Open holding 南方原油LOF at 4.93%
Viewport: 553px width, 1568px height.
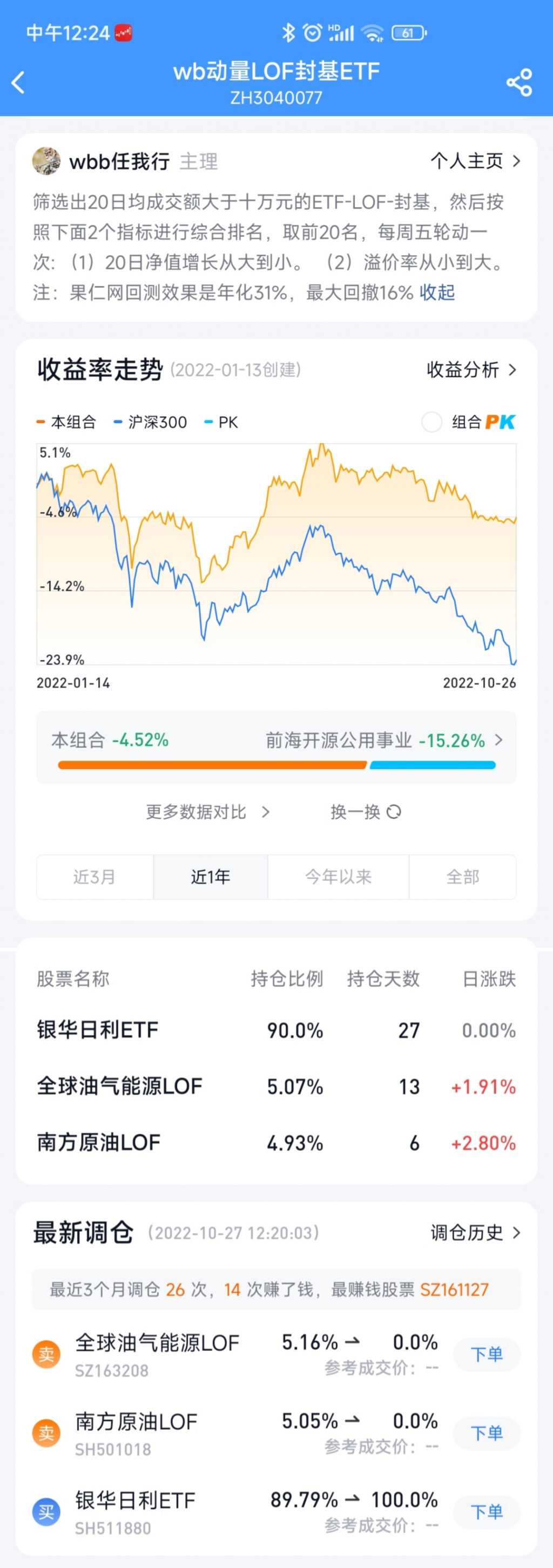click(99, 1143)
